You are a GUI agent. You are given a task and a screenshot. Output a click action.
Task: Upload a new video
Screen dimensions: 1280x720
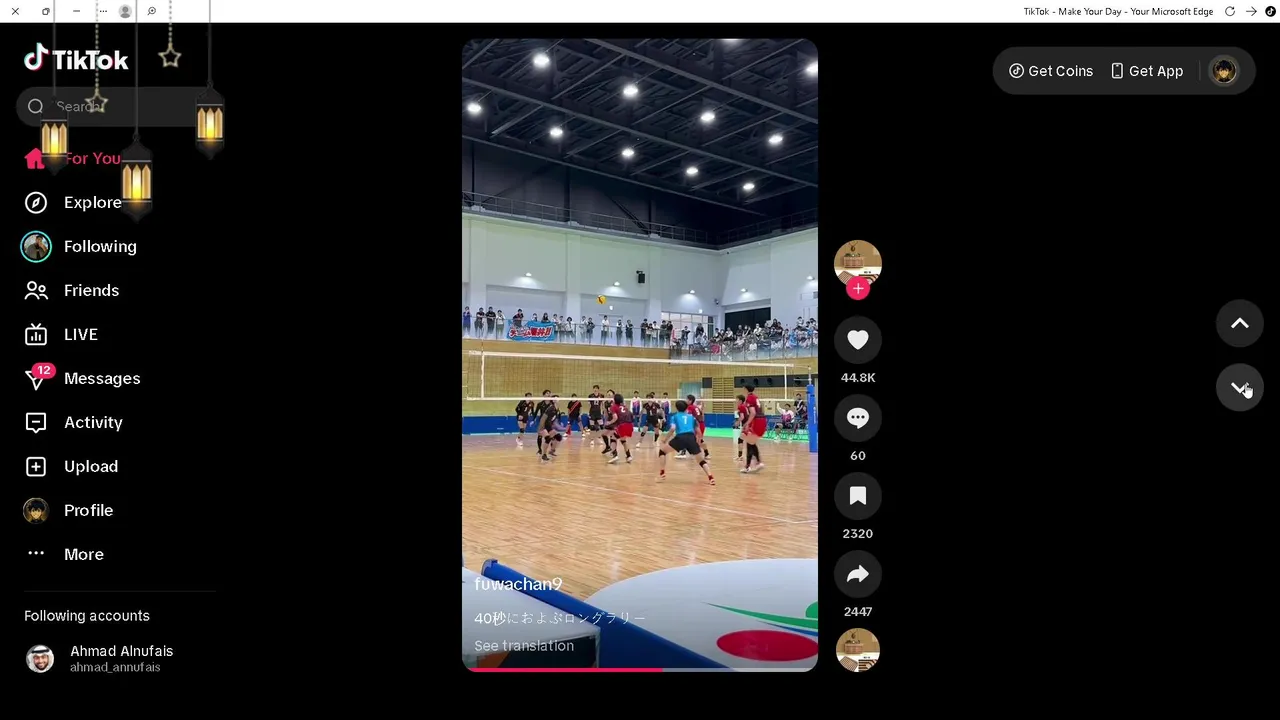(90, 467)
